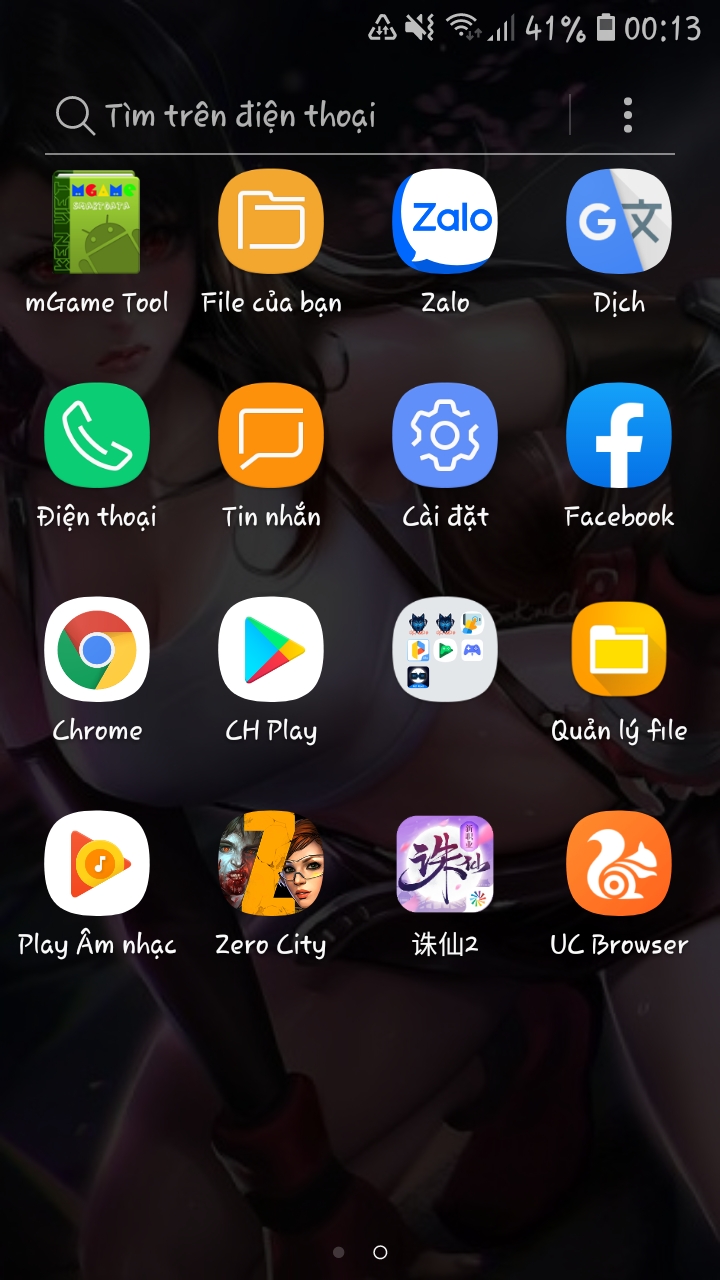This screenshot has width=720, height=1280.
Task: Open UC Browser
Action: [619, 864]
